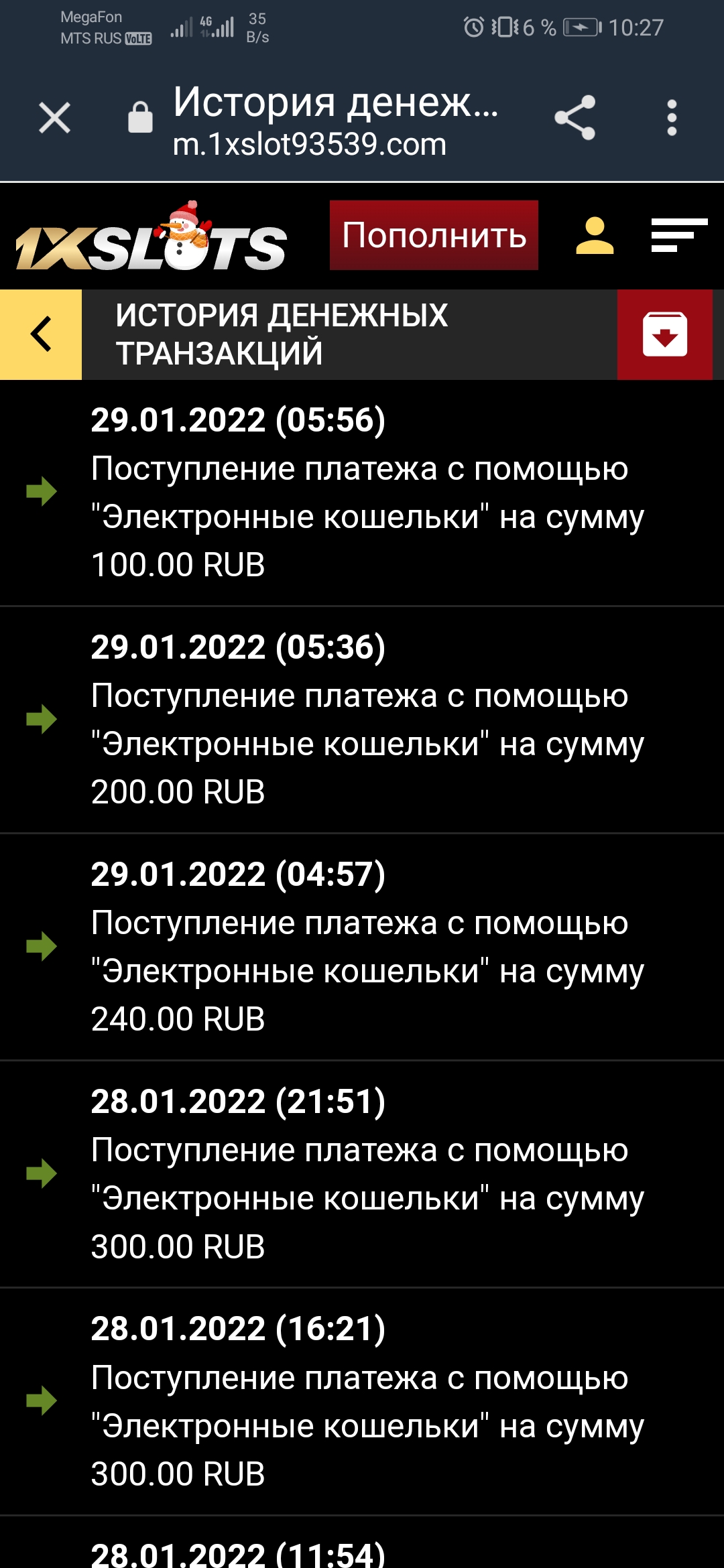Tap the Пополнить deposit button

coord(434,235)
